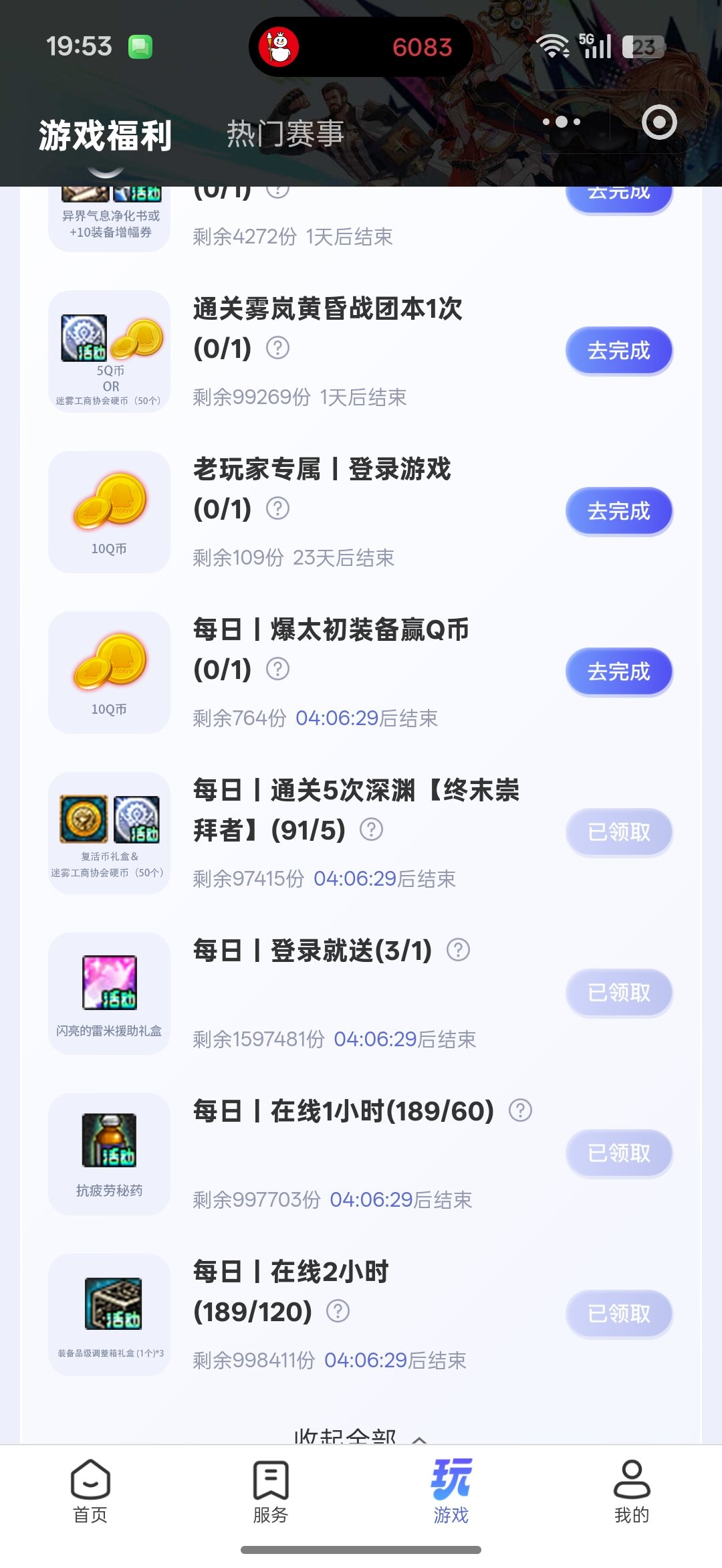This screenshot has height=1568, width=722.
Task: Tap 去完成 for 爆太初装备赢Q币
Action: pos(618,672)
